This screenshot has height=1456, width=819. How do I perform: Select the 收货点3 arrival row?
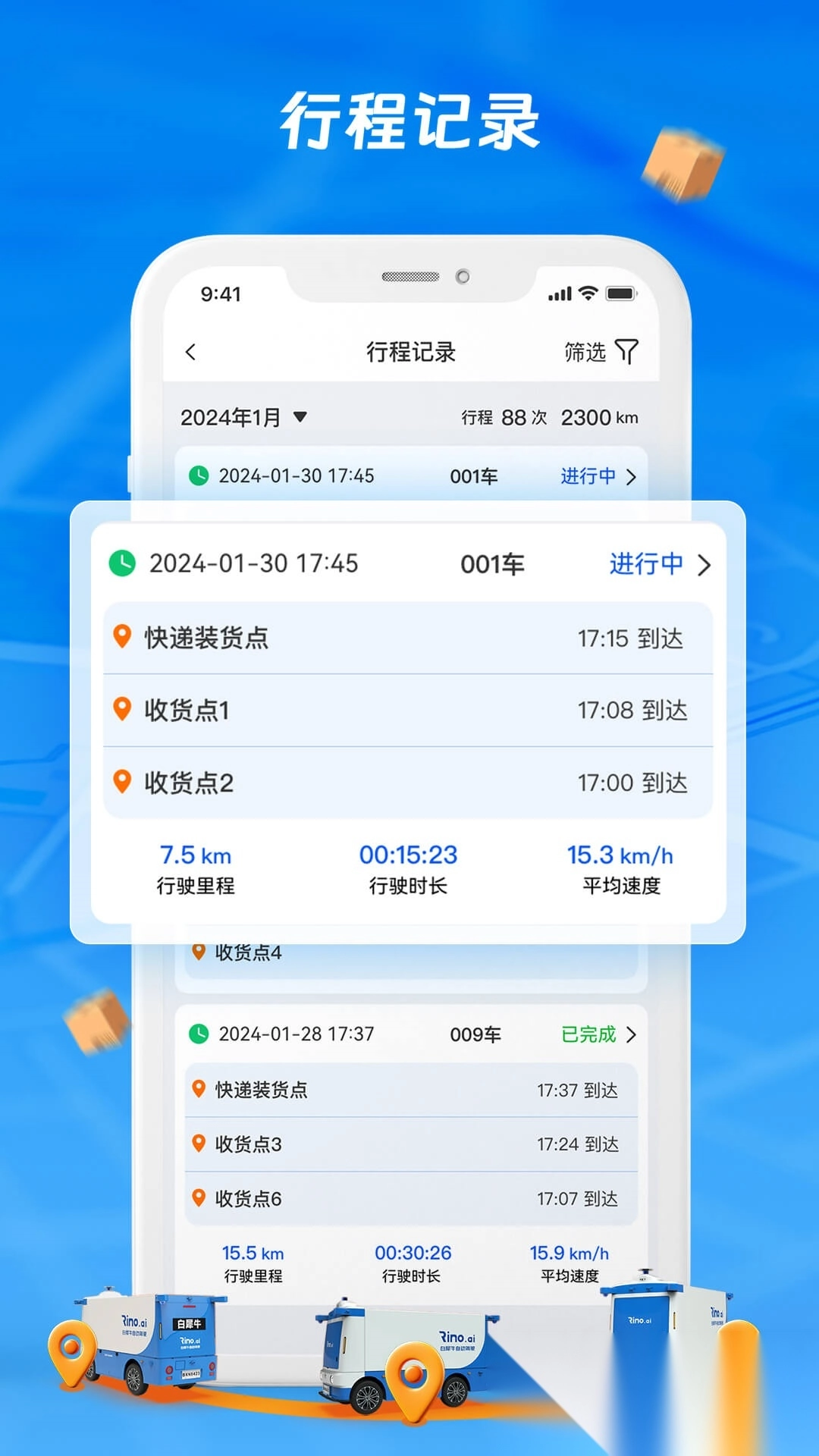pyautogui.click(x=409, y=1144)
